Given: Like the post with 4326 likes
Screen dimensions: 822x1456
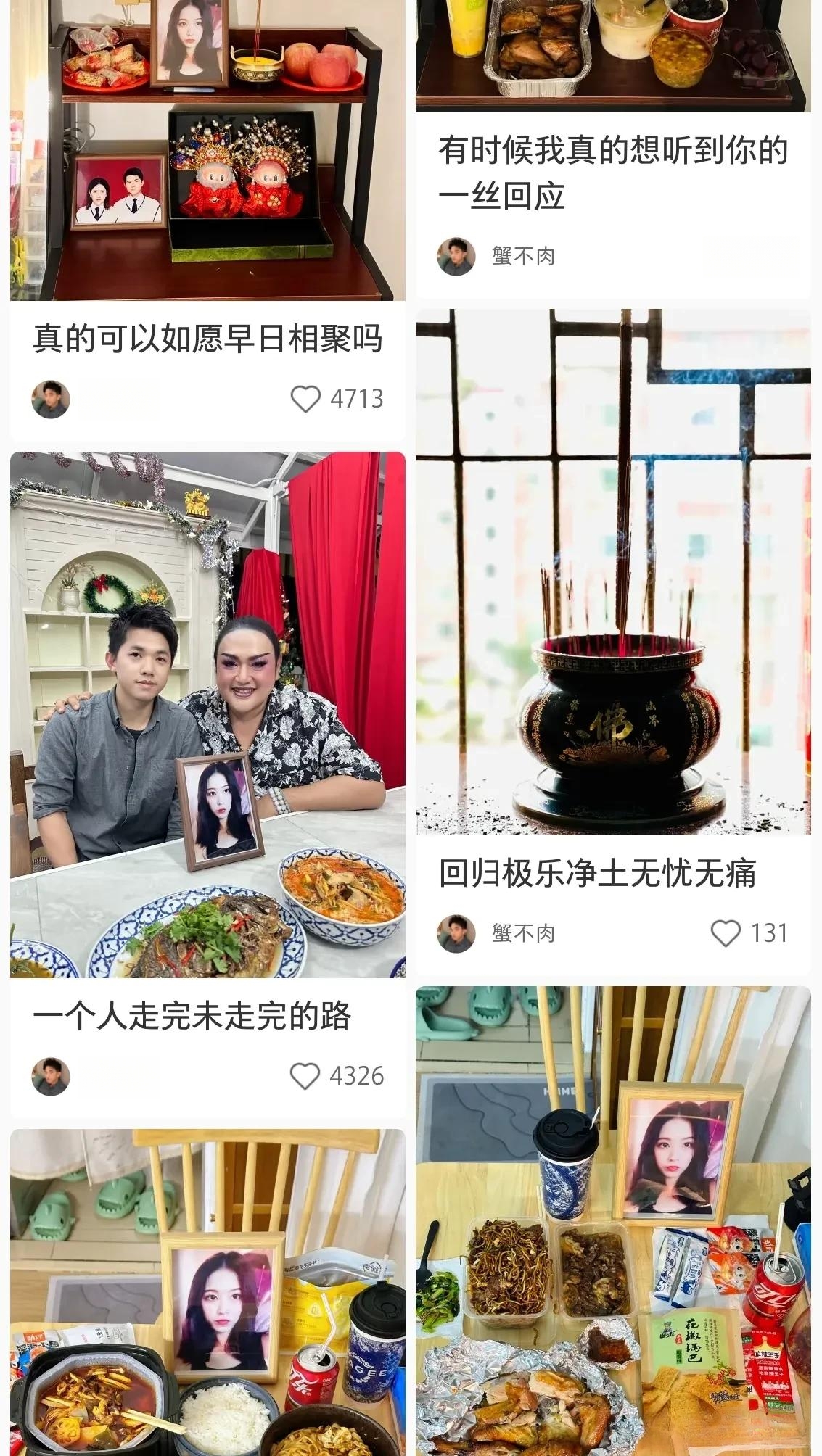Looking at the screenshot, I should 305,1076.
